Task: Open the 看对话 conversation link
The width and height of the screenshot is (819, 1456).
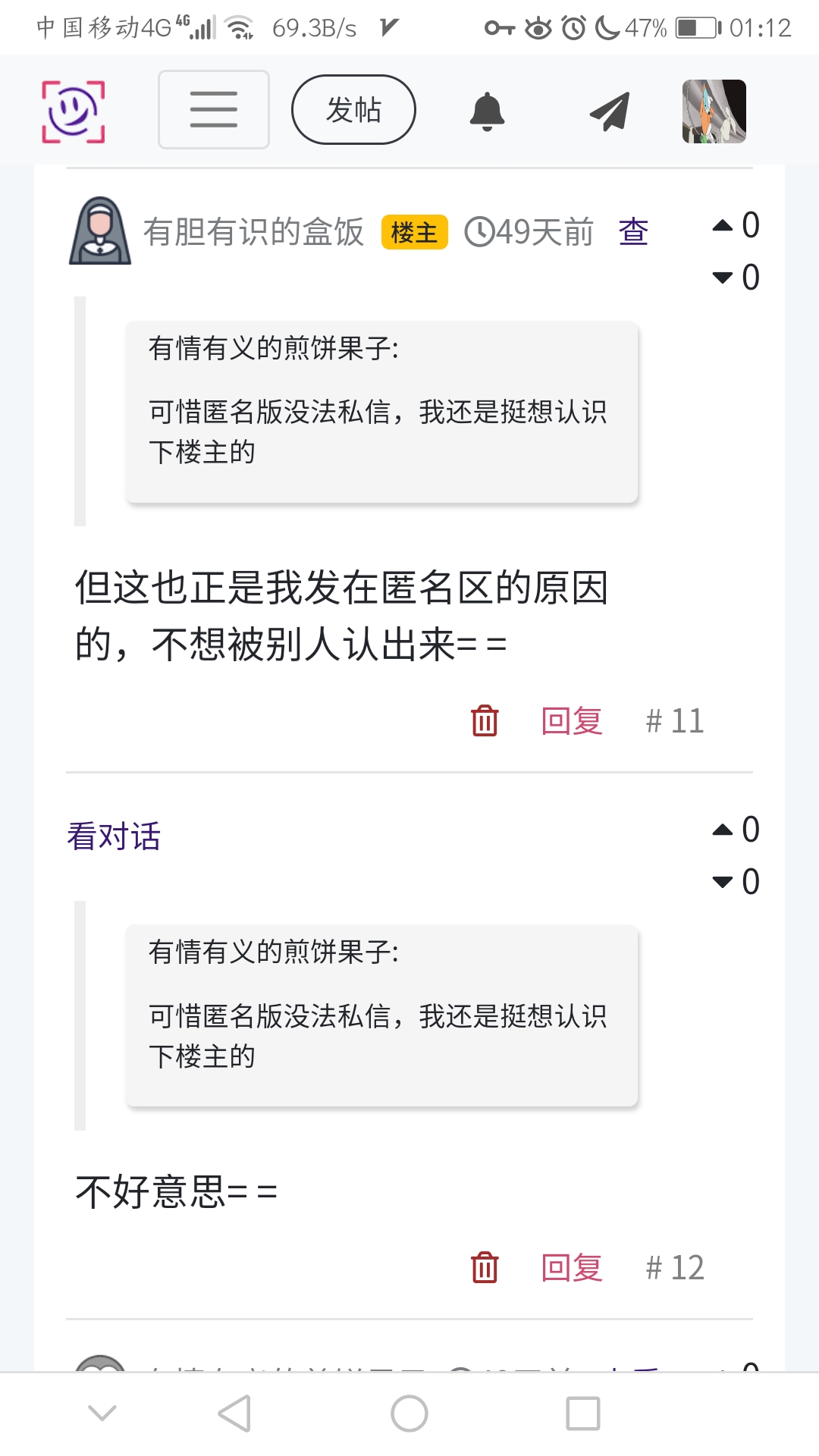Action: pos(114,836)
